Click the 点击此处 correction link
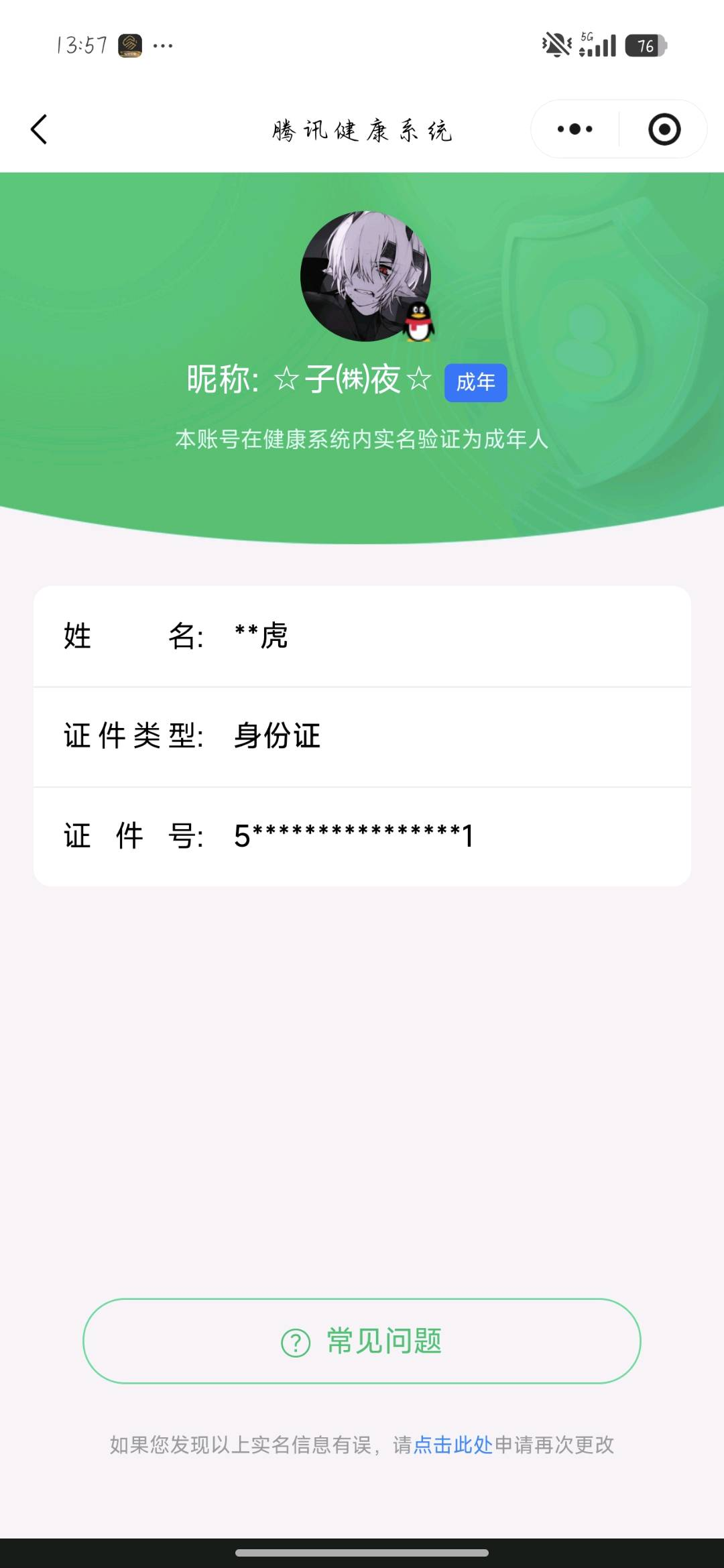Image resolution: width=724 pixels, height=1568 pixels. pyautogui.click(x=453, y=1446)
